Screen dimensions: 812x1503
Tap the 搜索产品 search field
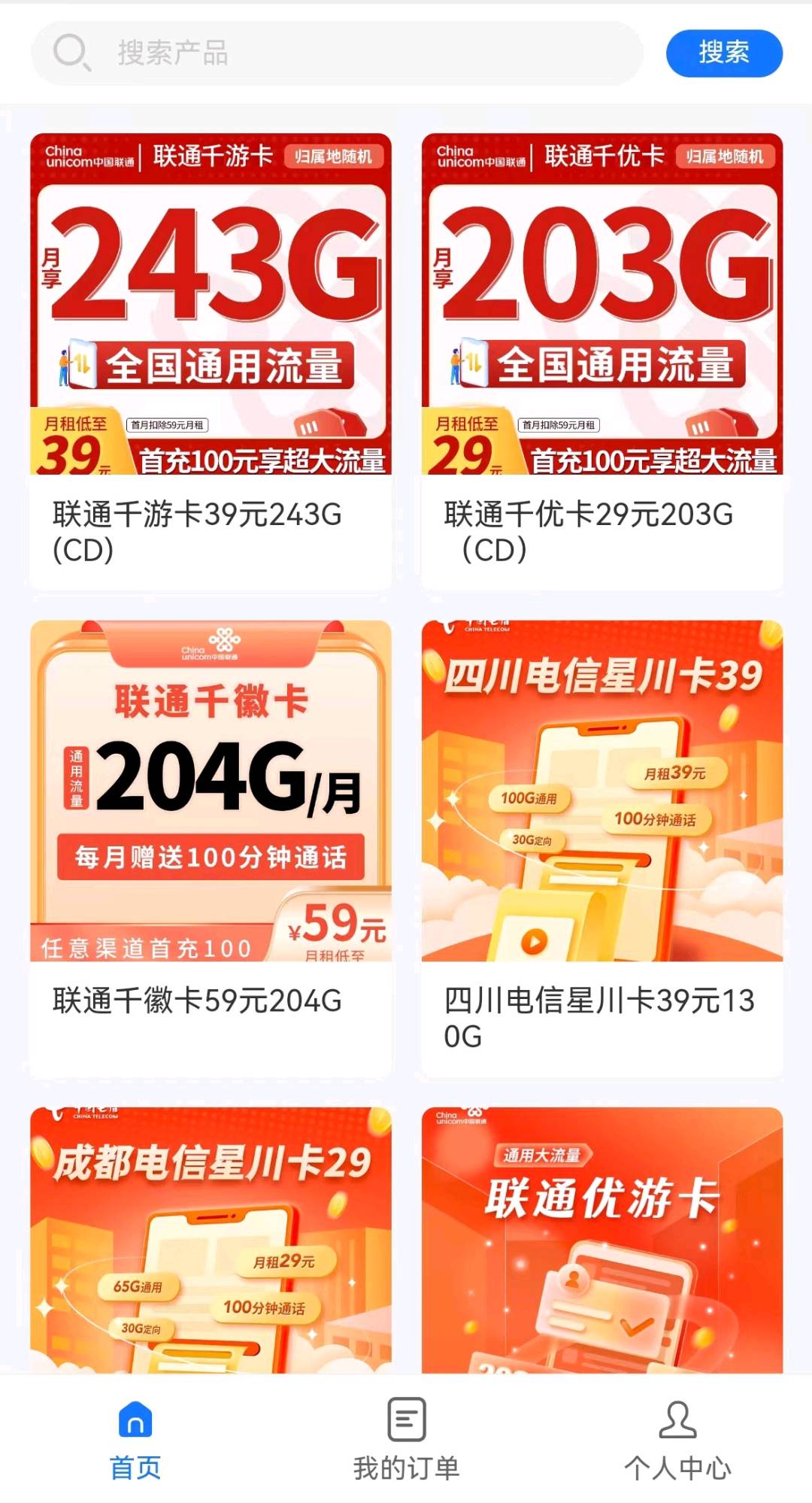(337, 53)
